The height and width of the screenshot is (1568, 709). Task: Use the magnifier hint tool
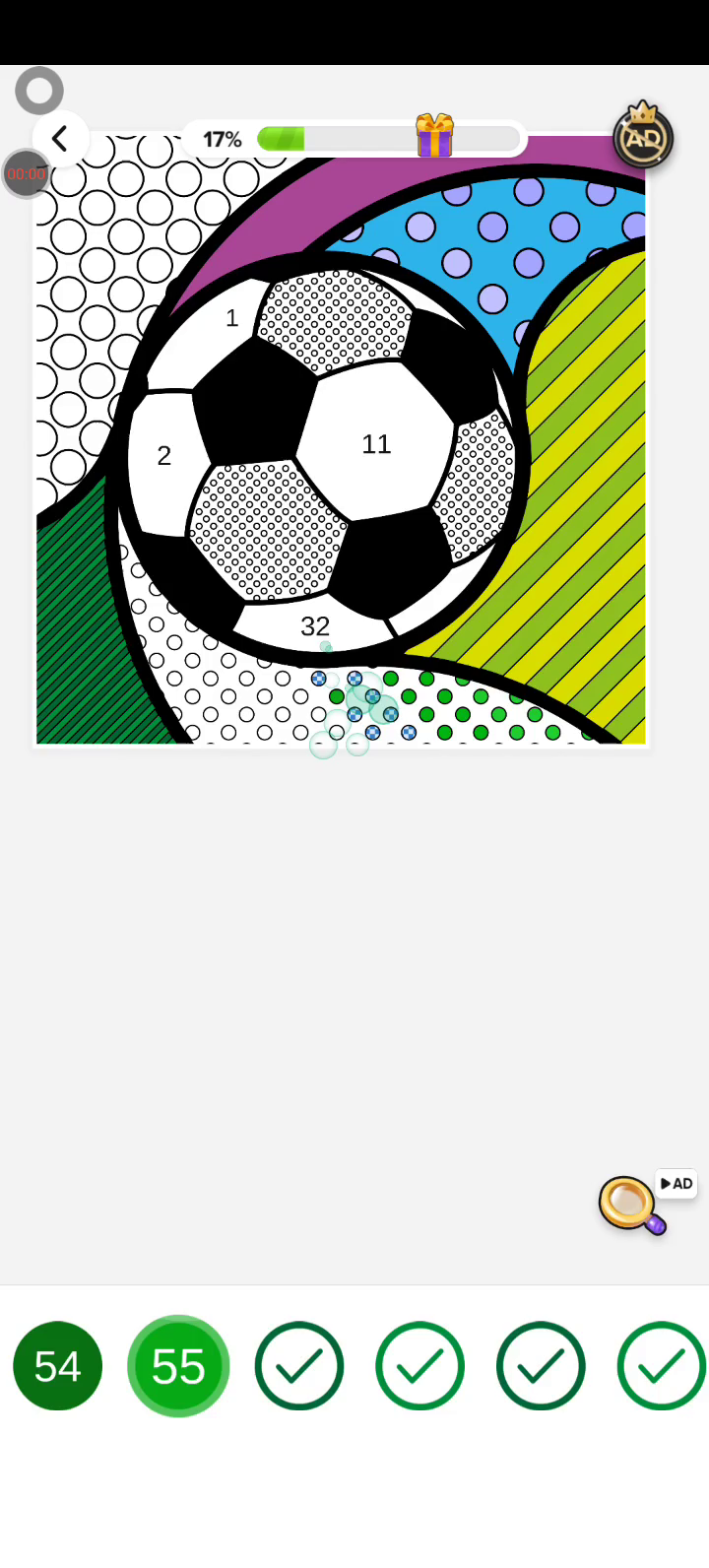pyautogui.click(x=630, y=1204)
